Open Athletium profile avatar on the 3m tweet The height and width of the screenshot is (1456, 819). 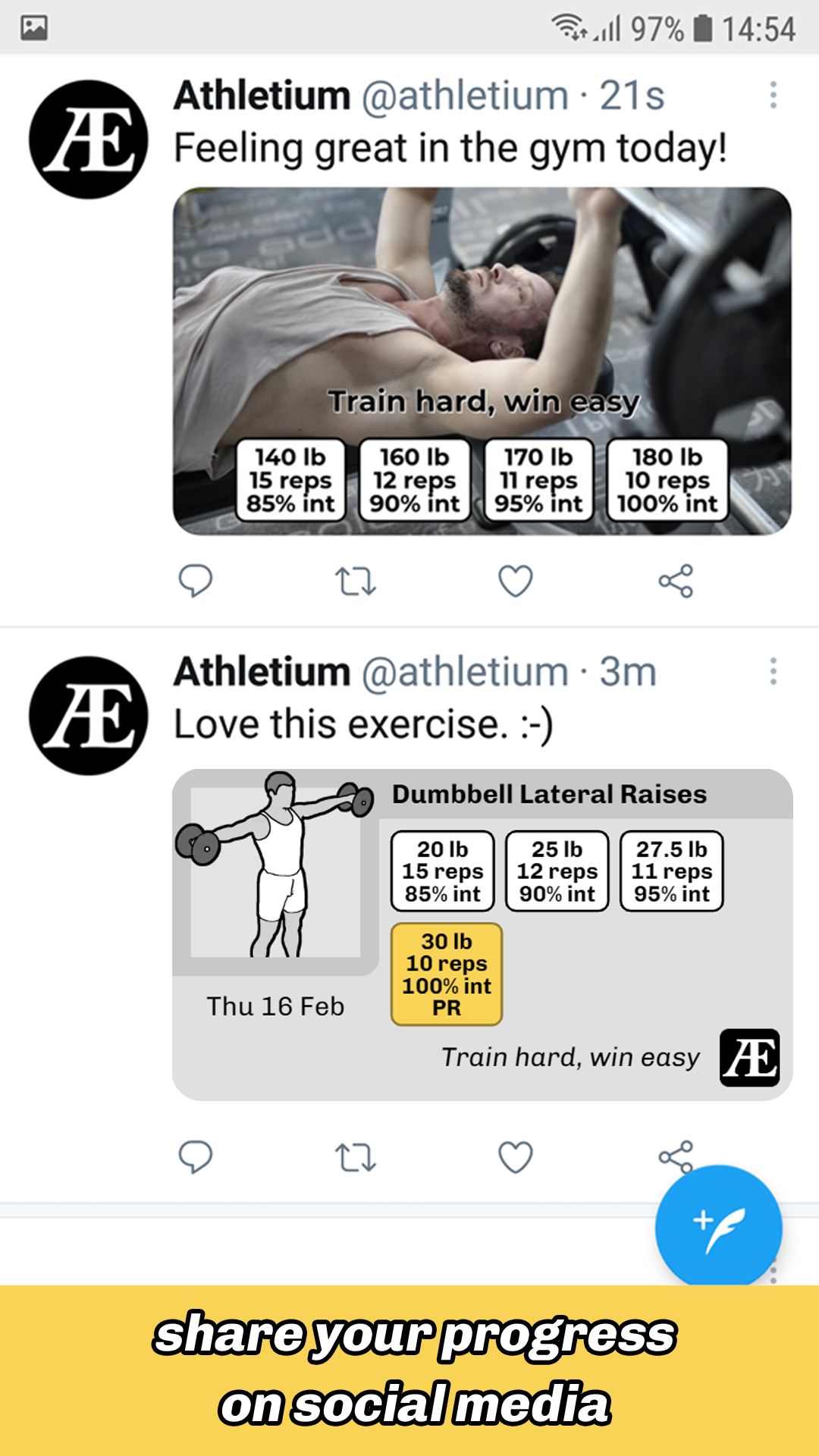pos(89,715)
